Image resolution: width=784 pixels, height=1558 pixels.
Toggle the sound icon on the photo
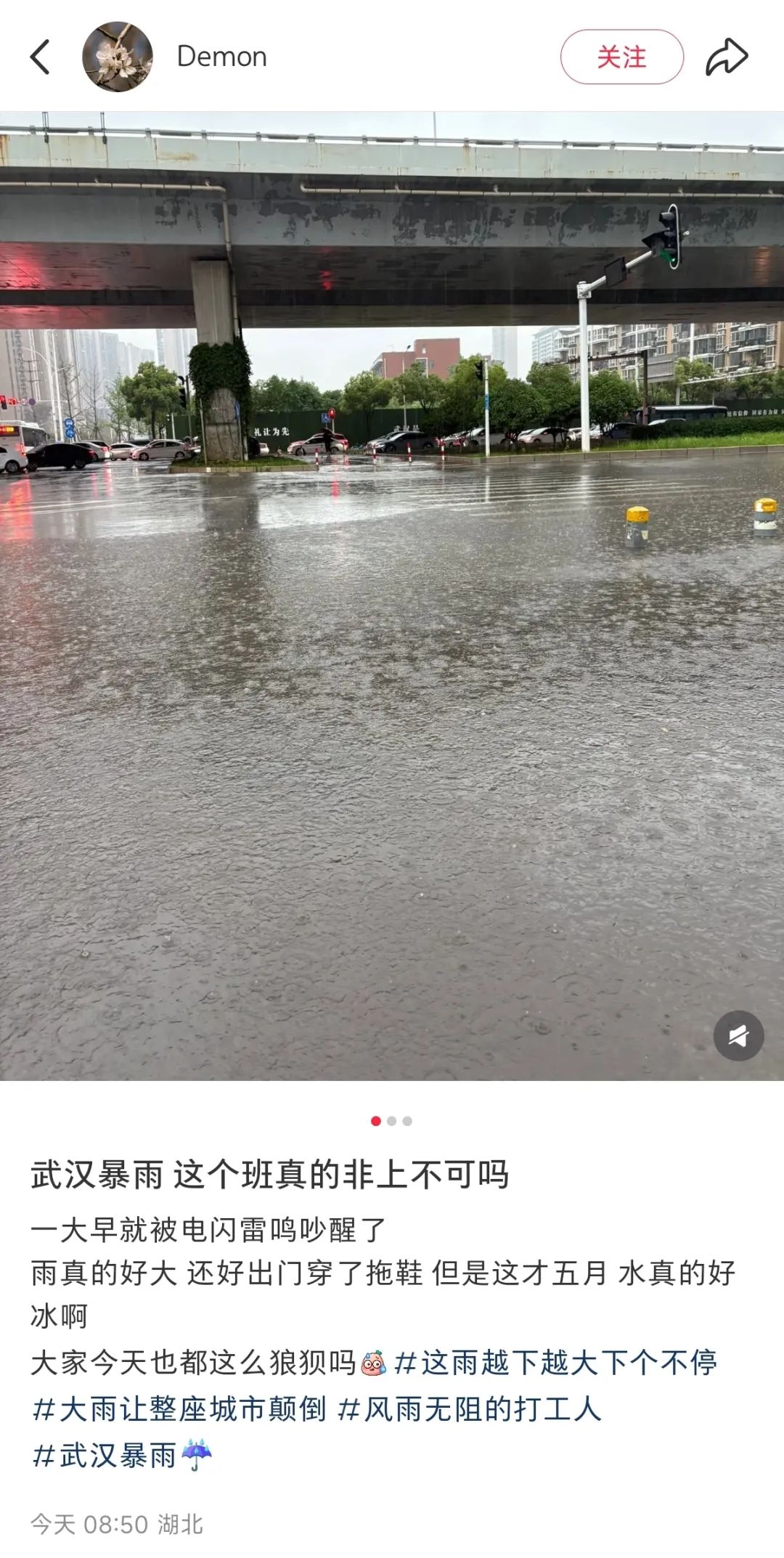[738, 1035]
